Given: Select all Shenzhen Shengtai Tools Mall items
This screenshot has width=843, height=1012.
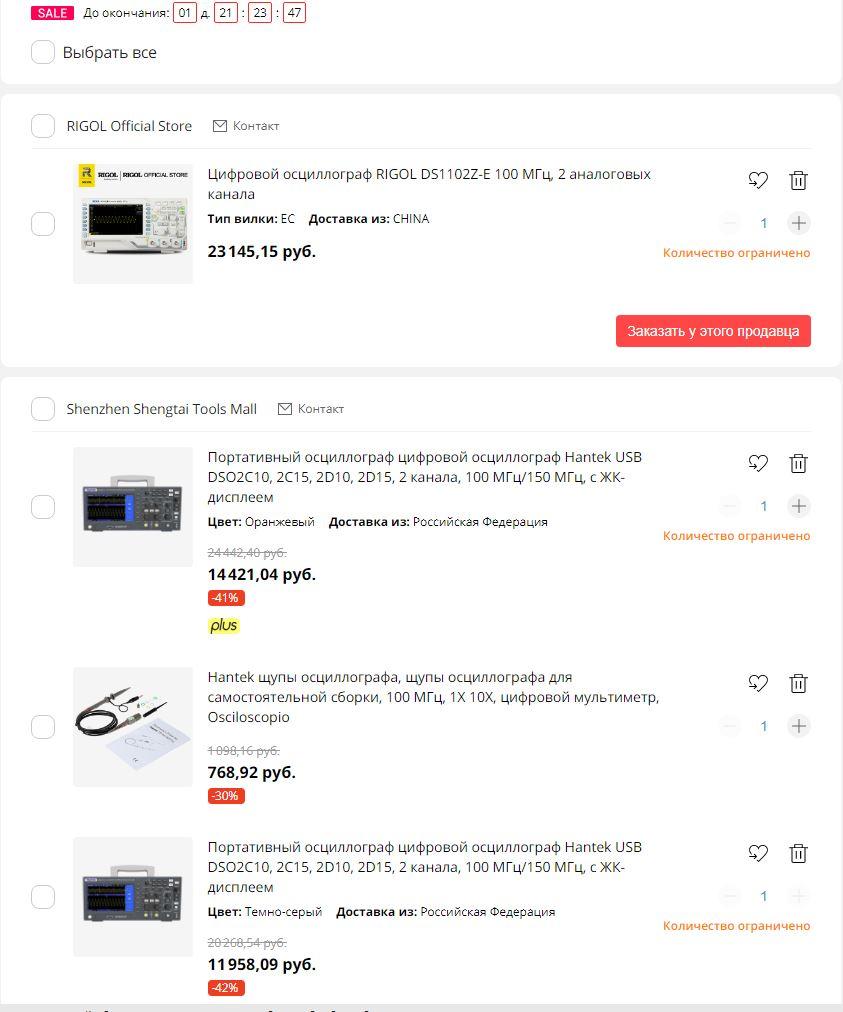Looking at the screenshot, I should coord(43,409).
